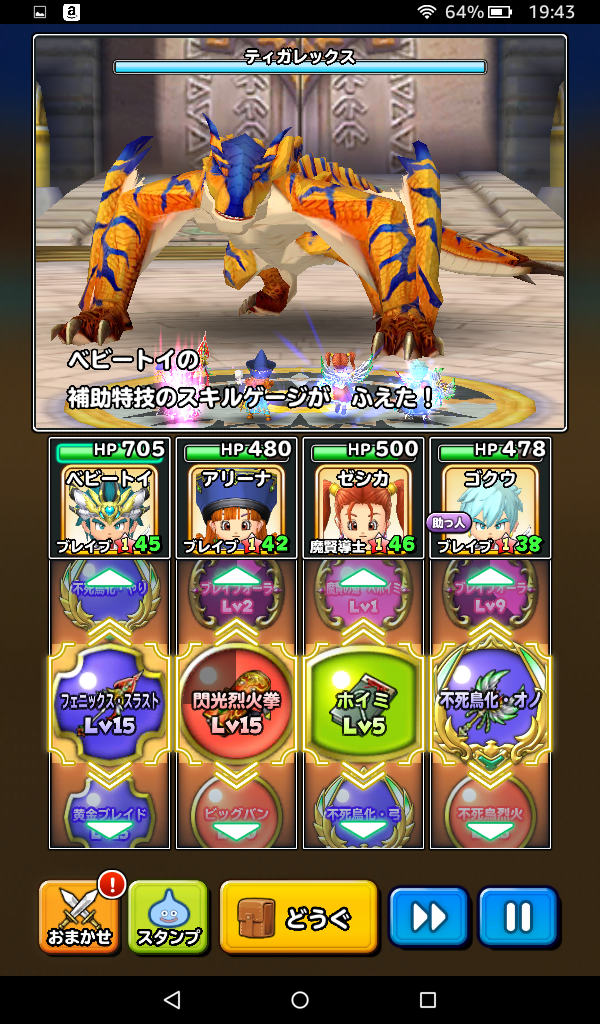Tap the おまかせ auto-battle button
The image size is (600, 1024).
point(78,915)
